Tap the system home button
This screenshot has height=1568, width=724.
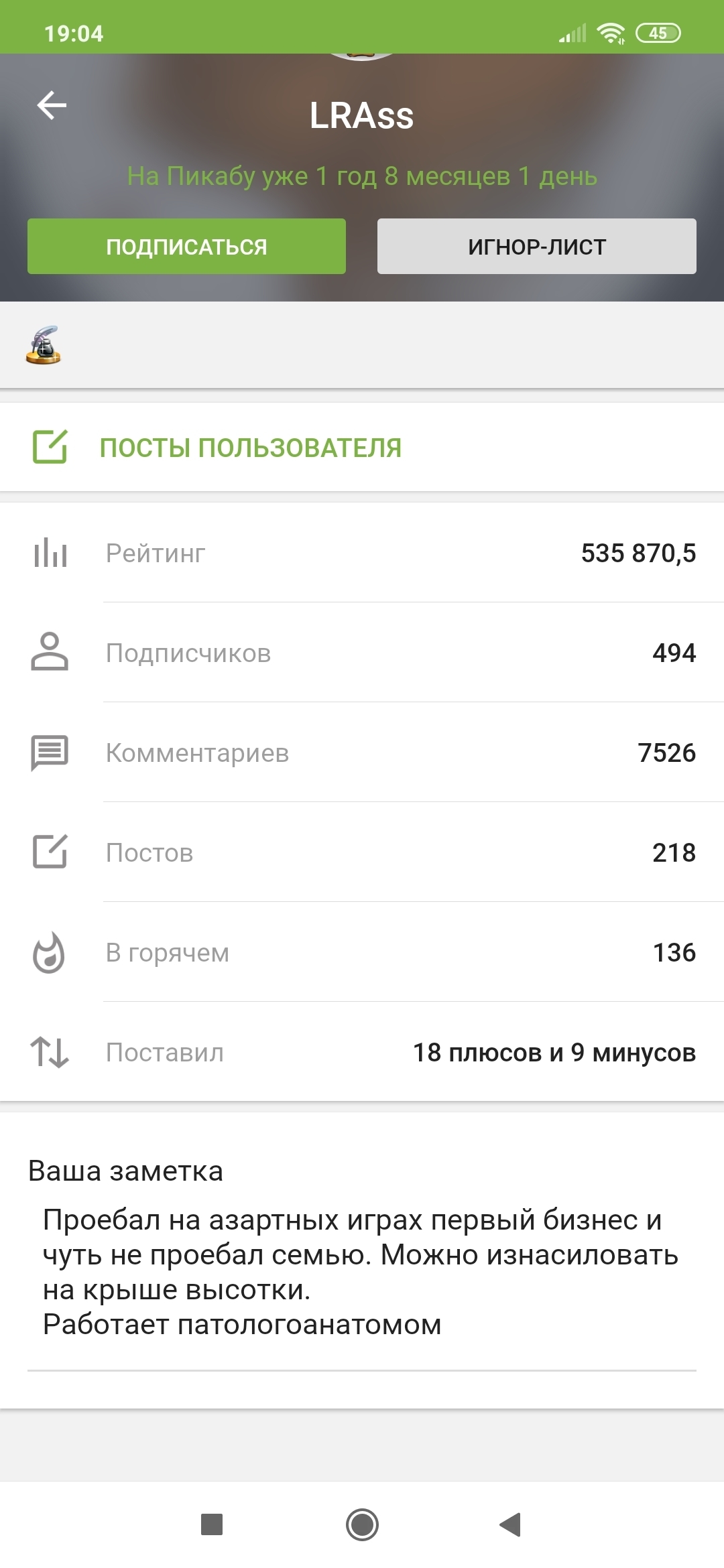[362, 1524]
